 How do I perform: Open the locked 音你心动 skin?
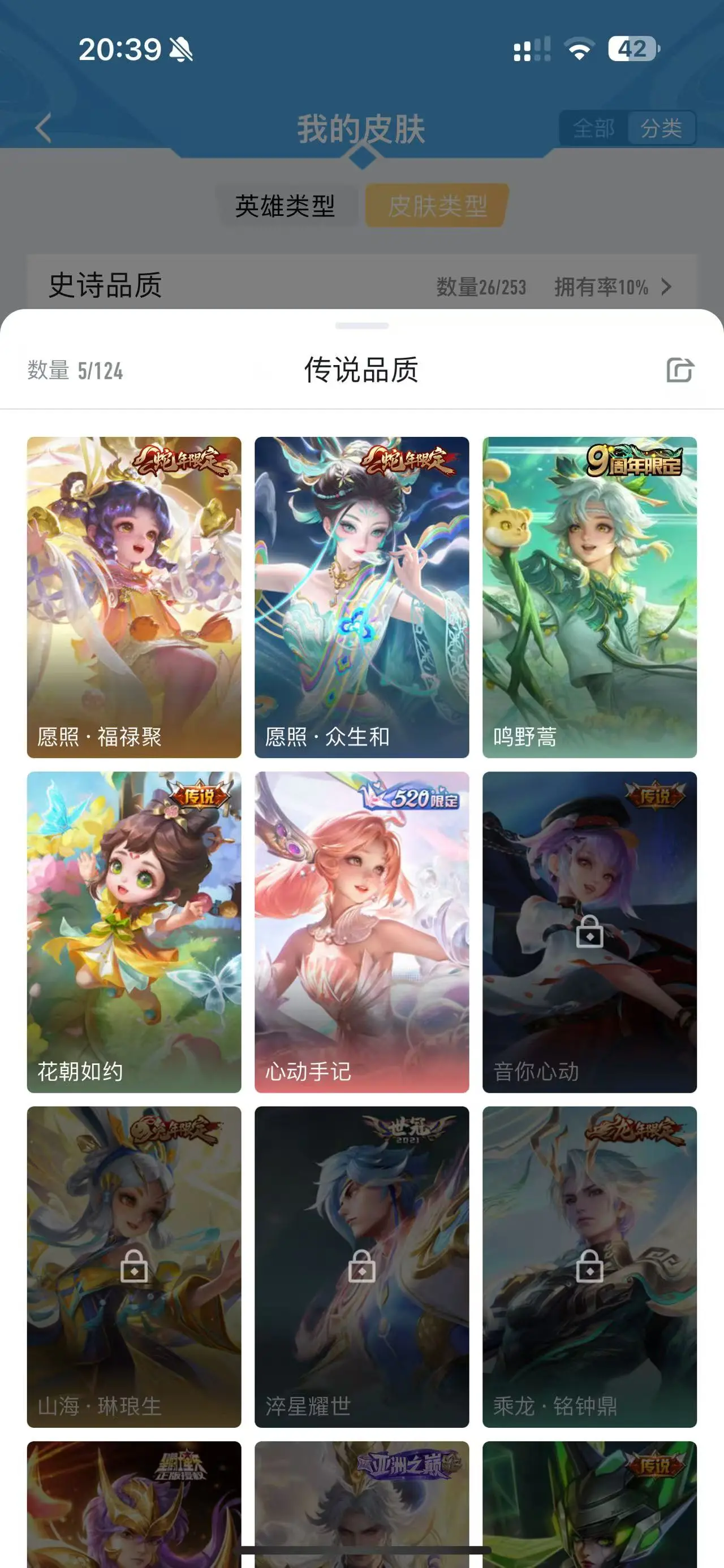pyautogui.click(x=589, y=932)
